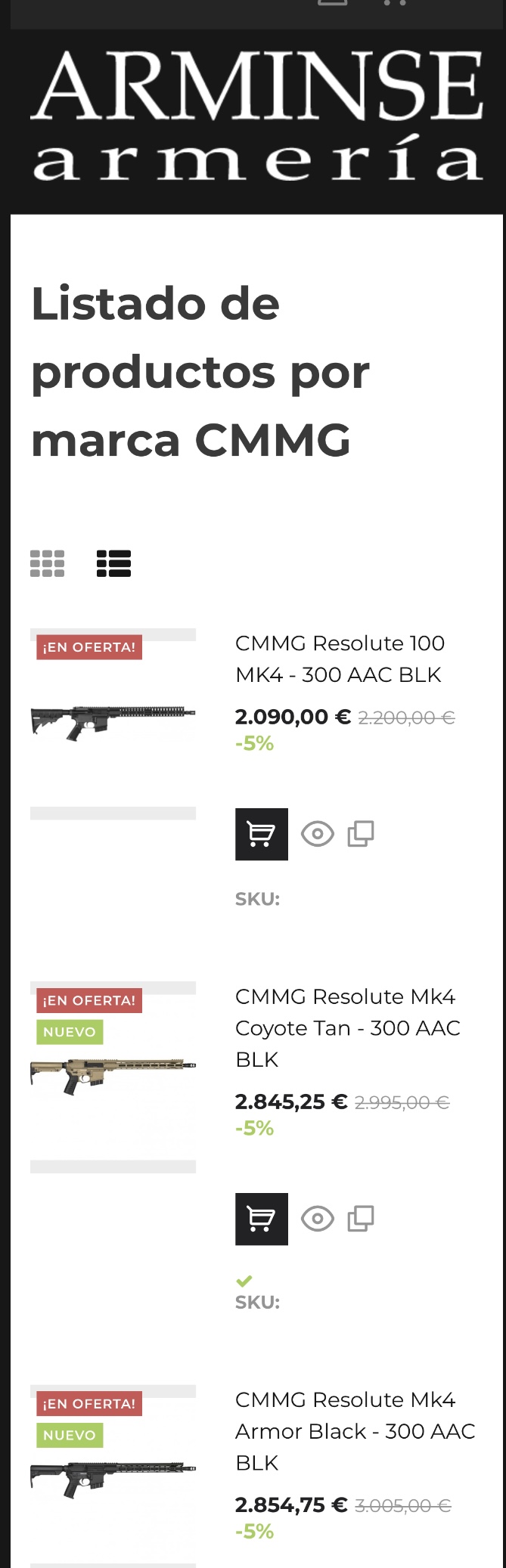The image size is (506, 1568).
Task: Open Resolute Mk4 Armor Black title link
Action: 355,1431
